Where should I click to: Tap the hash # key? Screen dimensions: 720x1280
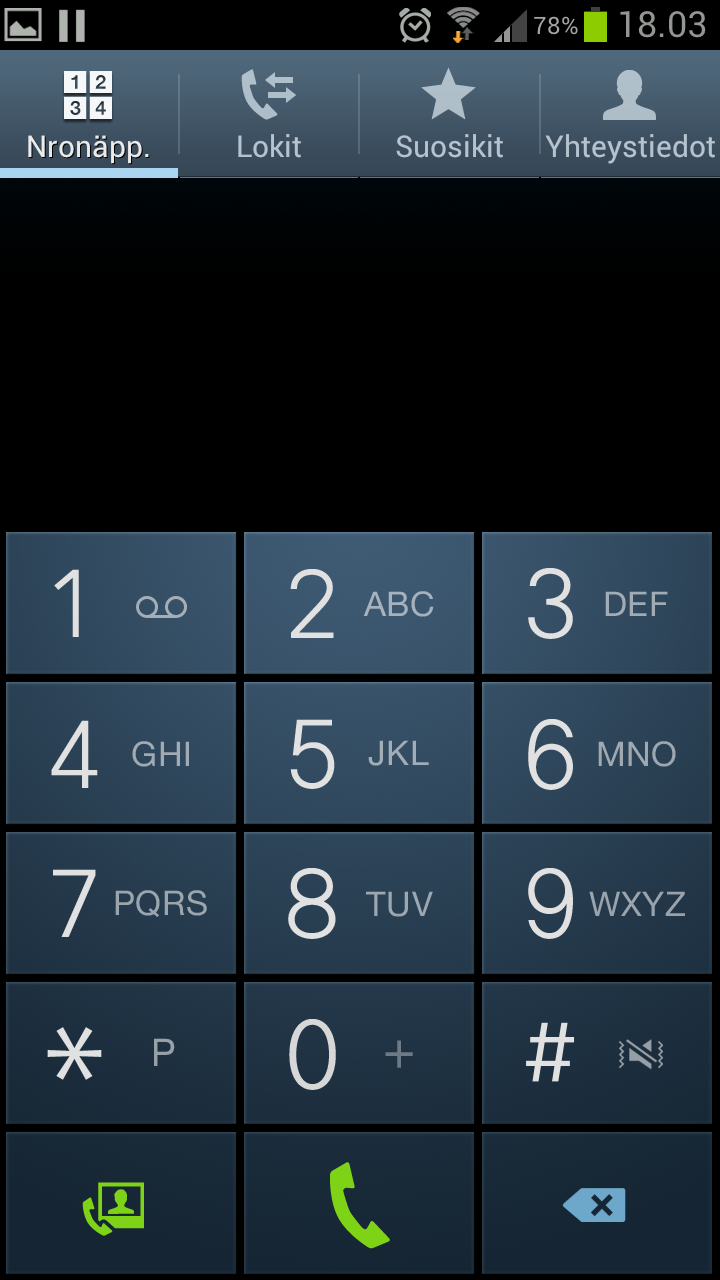(597, 1053)
